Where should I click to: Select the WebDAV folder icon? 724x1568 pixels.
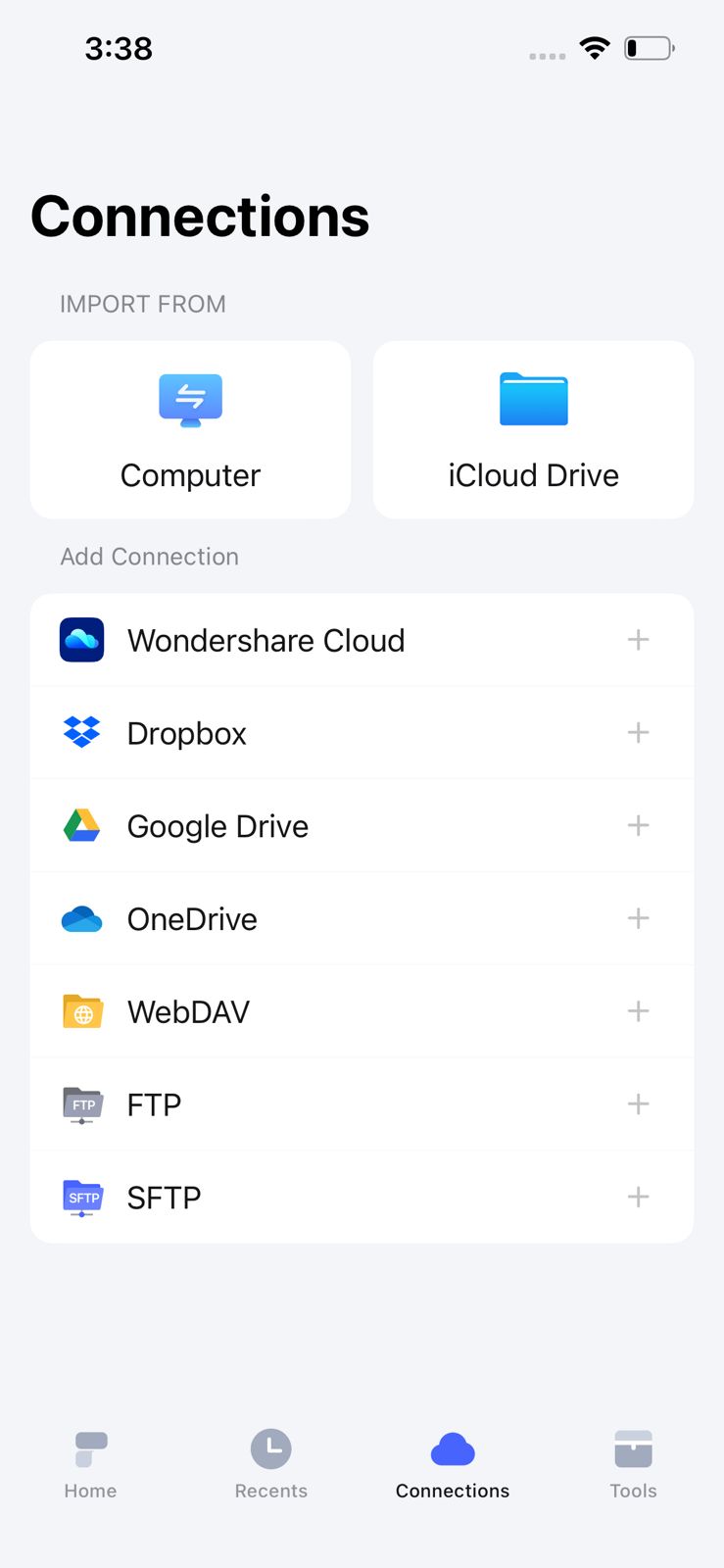point(81,1011)
